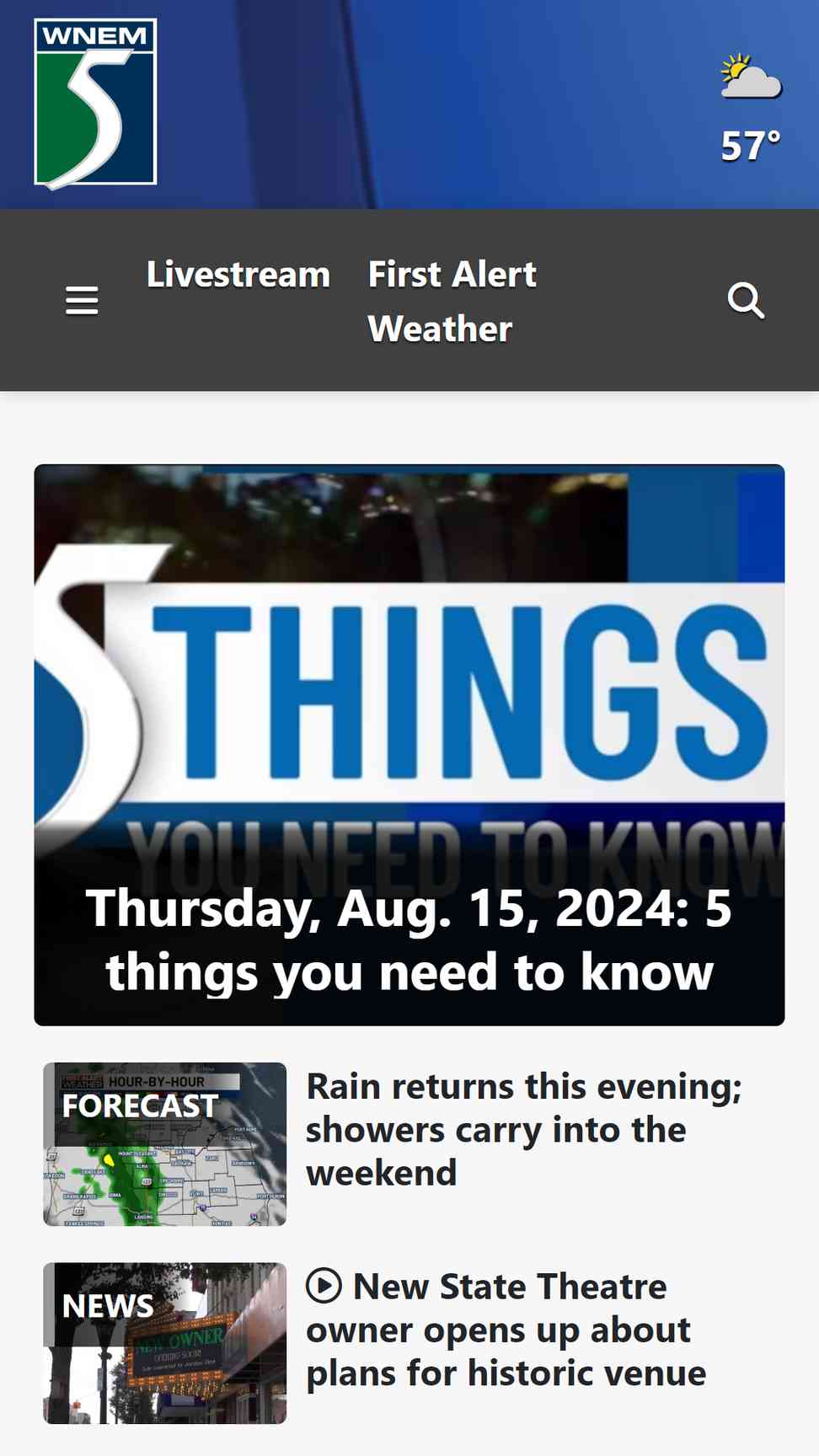This screenshot has height=1456, width=819.
Task: Tap the News thumbnail of State Theatre
Action: [x=165, y=1343]
